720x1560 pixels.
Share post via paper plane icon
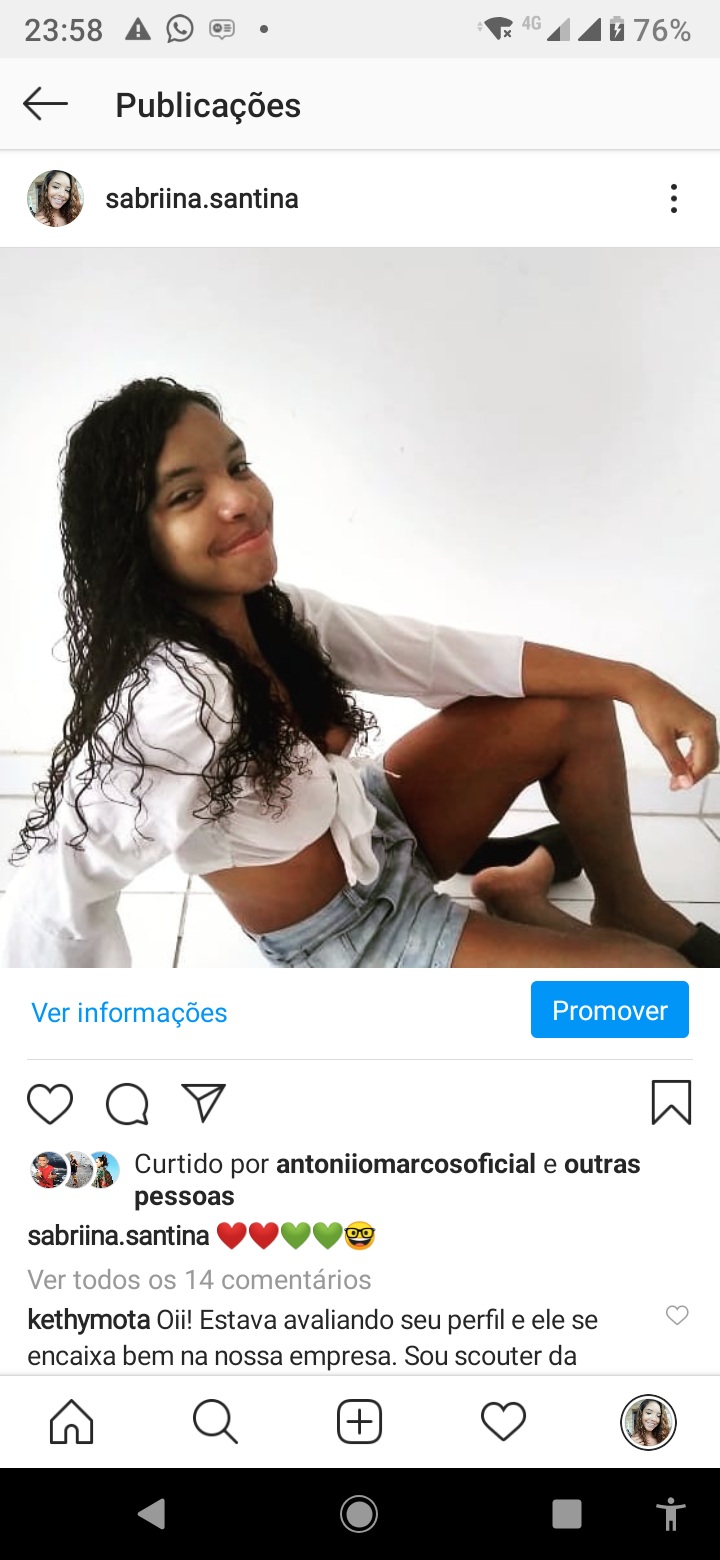pyautogui.click(x=204, y=1103)
